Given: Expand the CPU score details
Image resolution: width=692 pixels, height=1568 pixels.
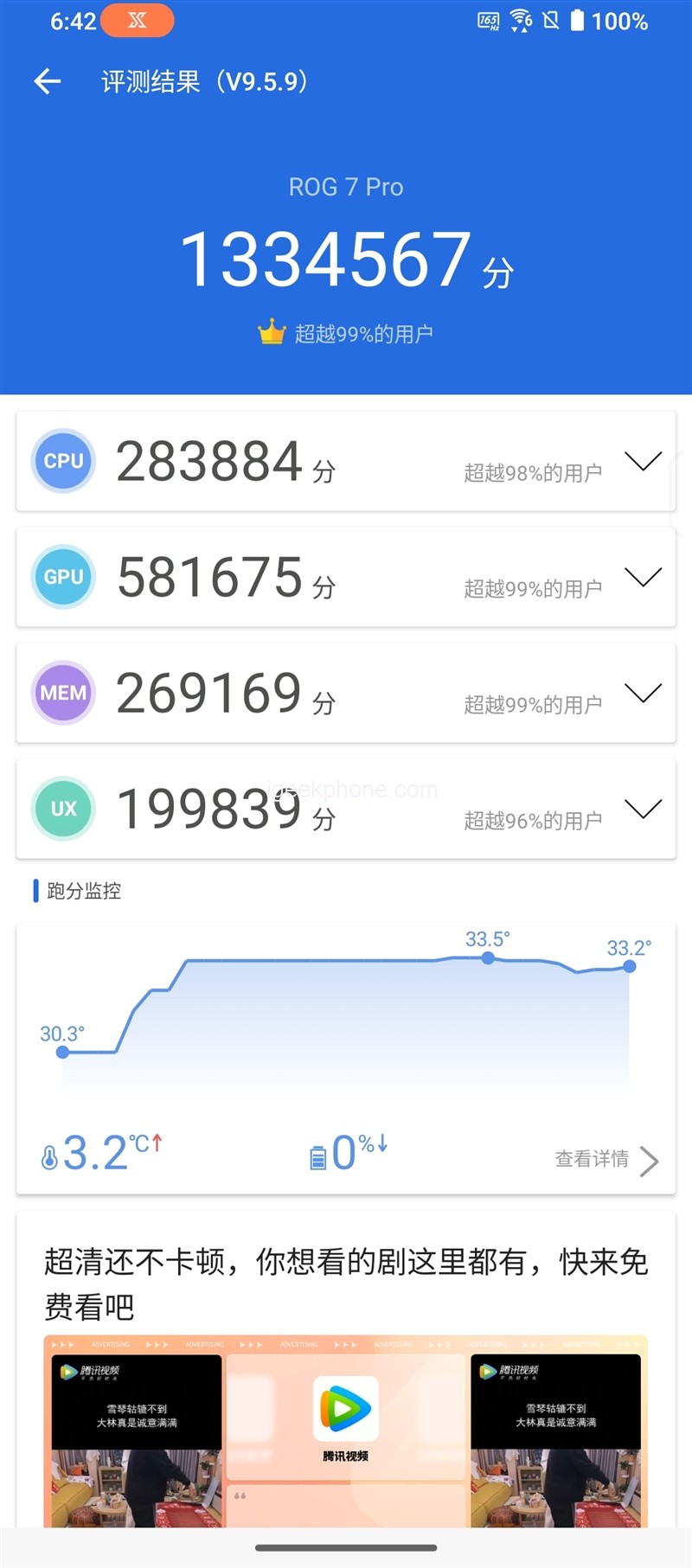Looking at the screenshot, I should (643, 461).
